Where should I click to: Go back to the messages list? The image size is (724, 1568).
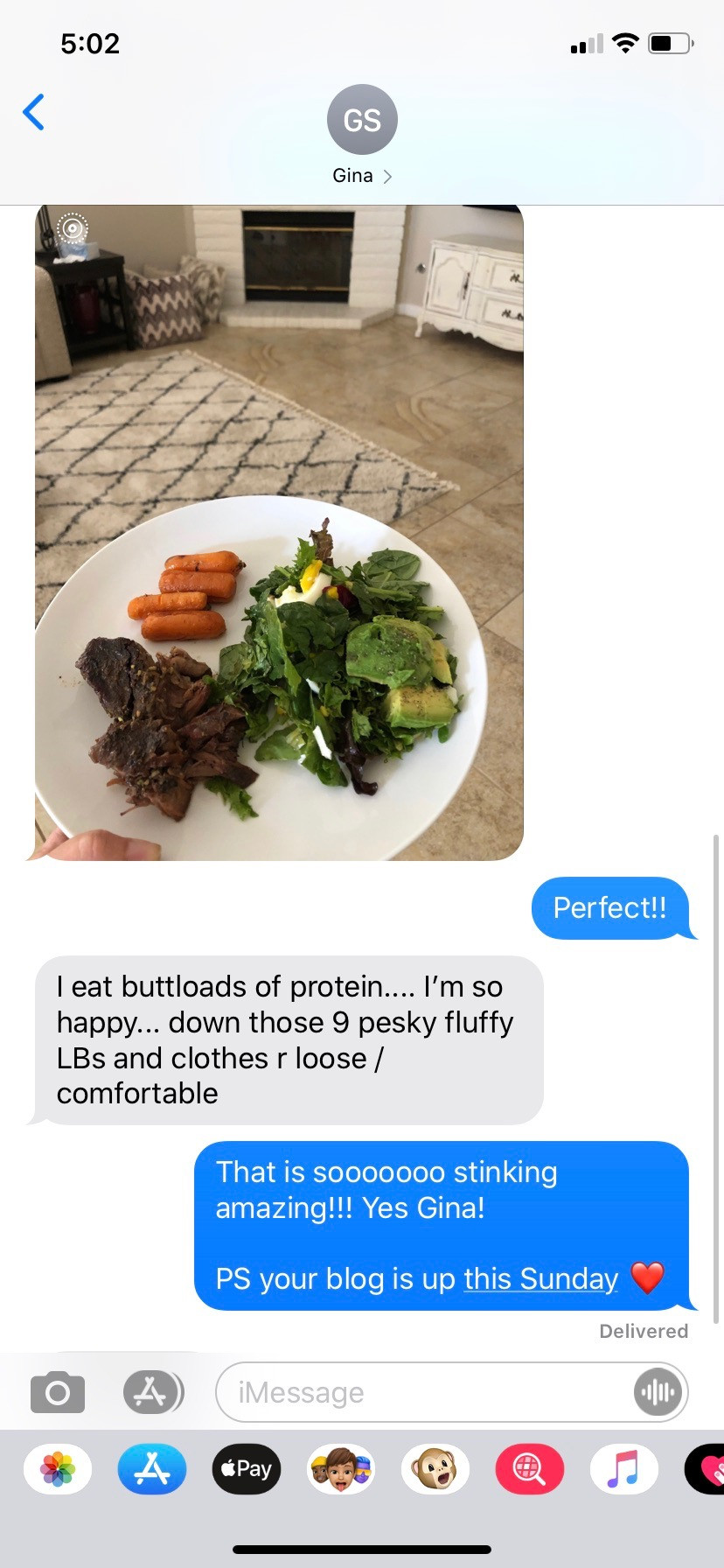click(33, 112)
